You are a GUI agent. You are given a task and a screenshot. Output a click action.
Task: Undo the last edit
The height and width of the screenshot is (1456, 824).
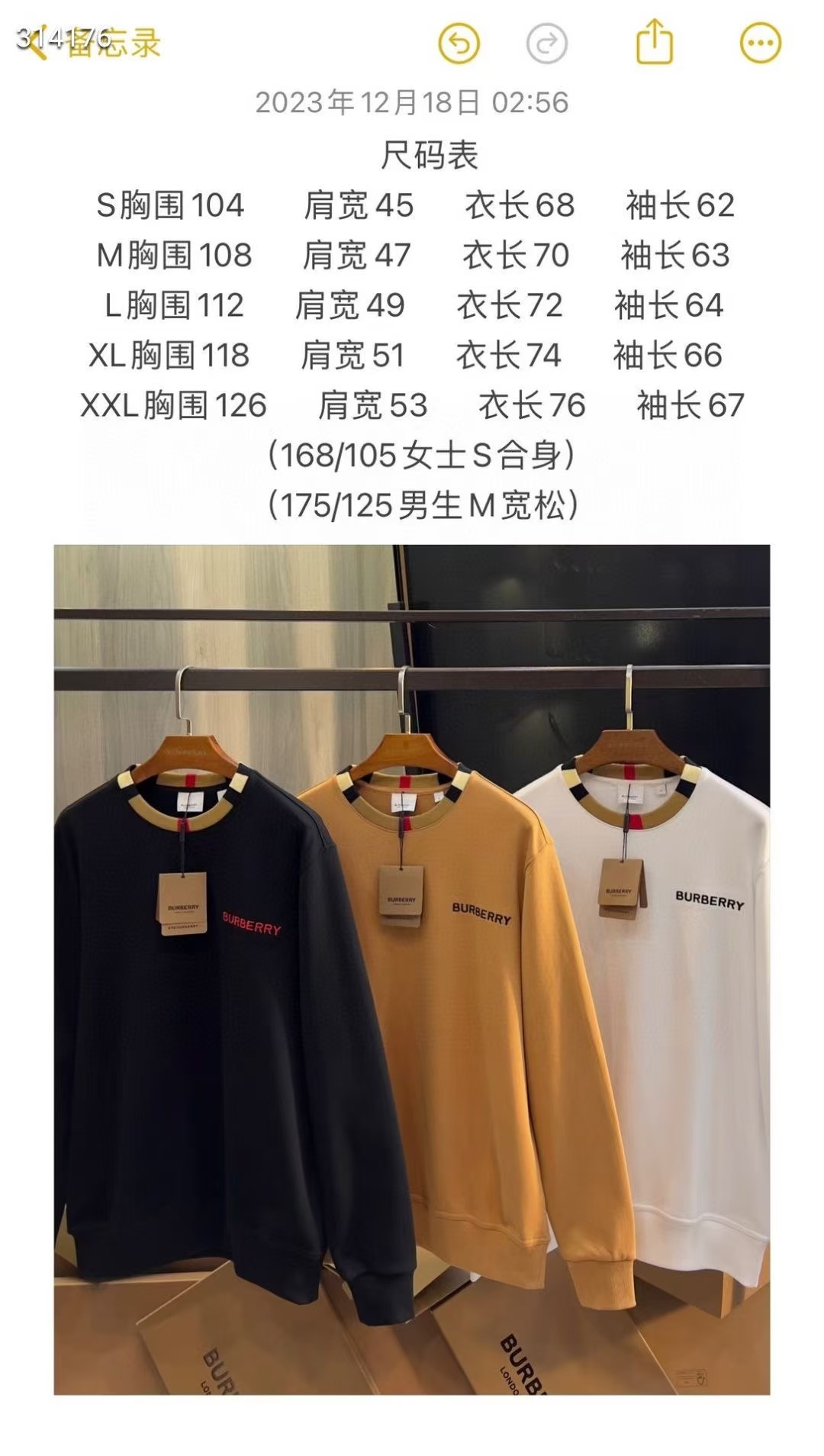click(459, 43)
